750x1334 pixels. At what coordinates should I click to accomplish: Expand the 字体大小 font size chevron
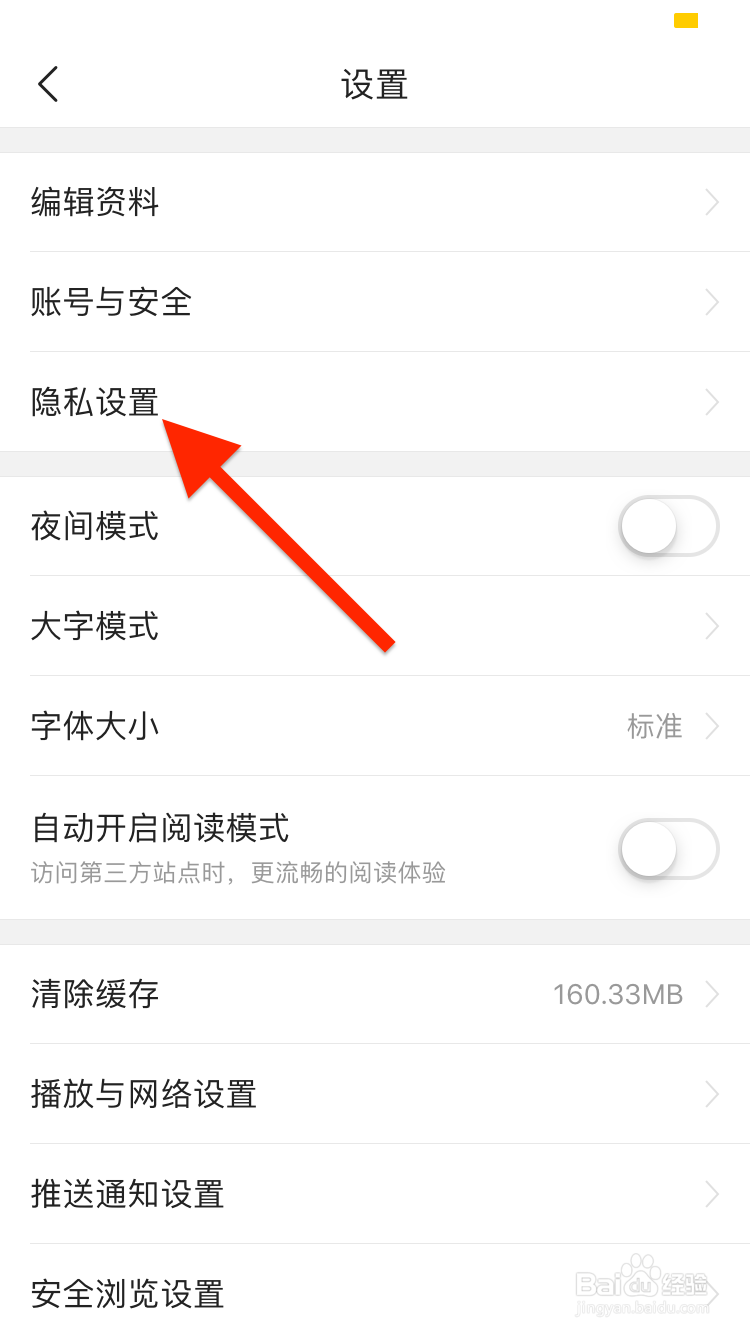point(712,727)
